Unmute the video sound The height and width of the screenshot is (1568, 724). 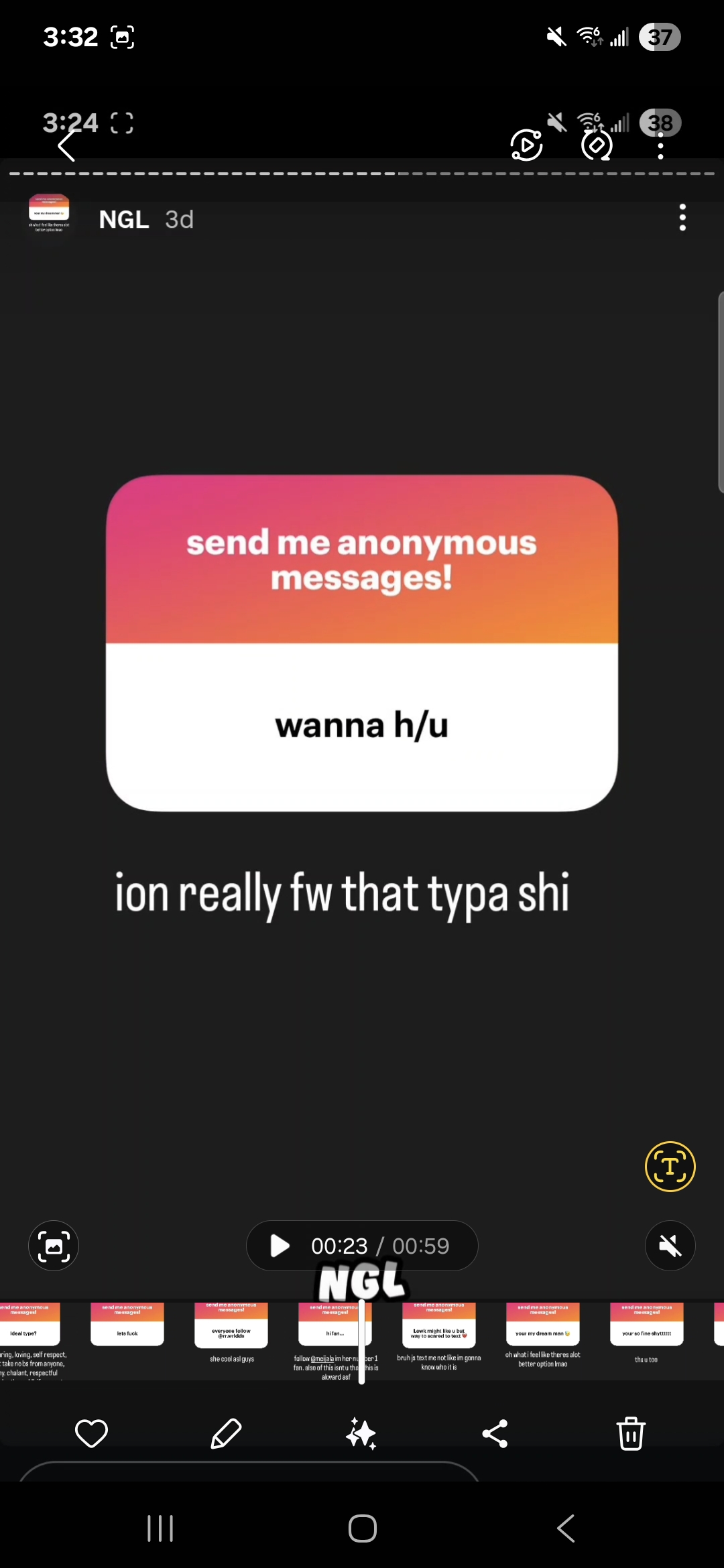[x=670, y=1246]
